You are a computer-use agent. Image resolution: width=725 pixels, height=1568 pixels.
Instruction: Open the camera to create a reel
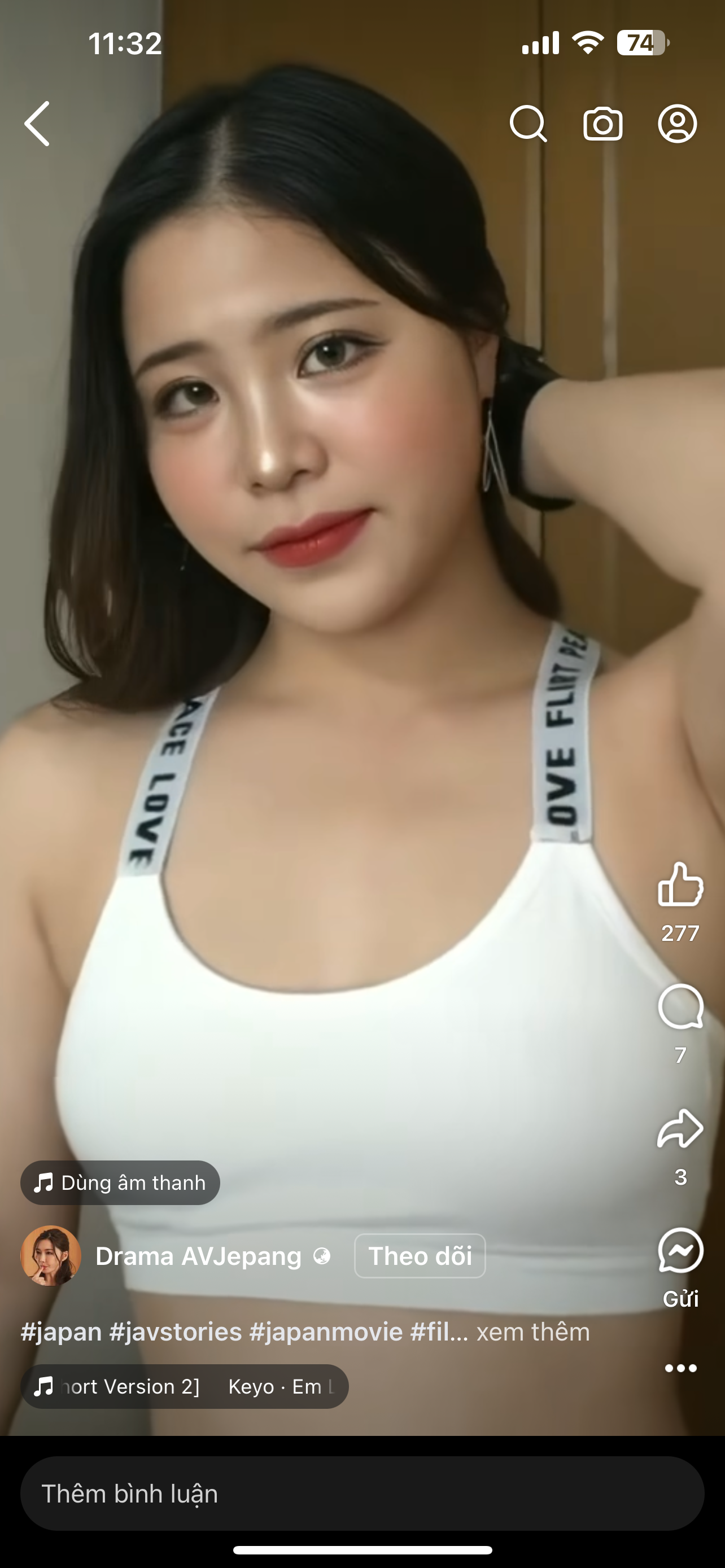pyautogui.click(x=602, y=124)
